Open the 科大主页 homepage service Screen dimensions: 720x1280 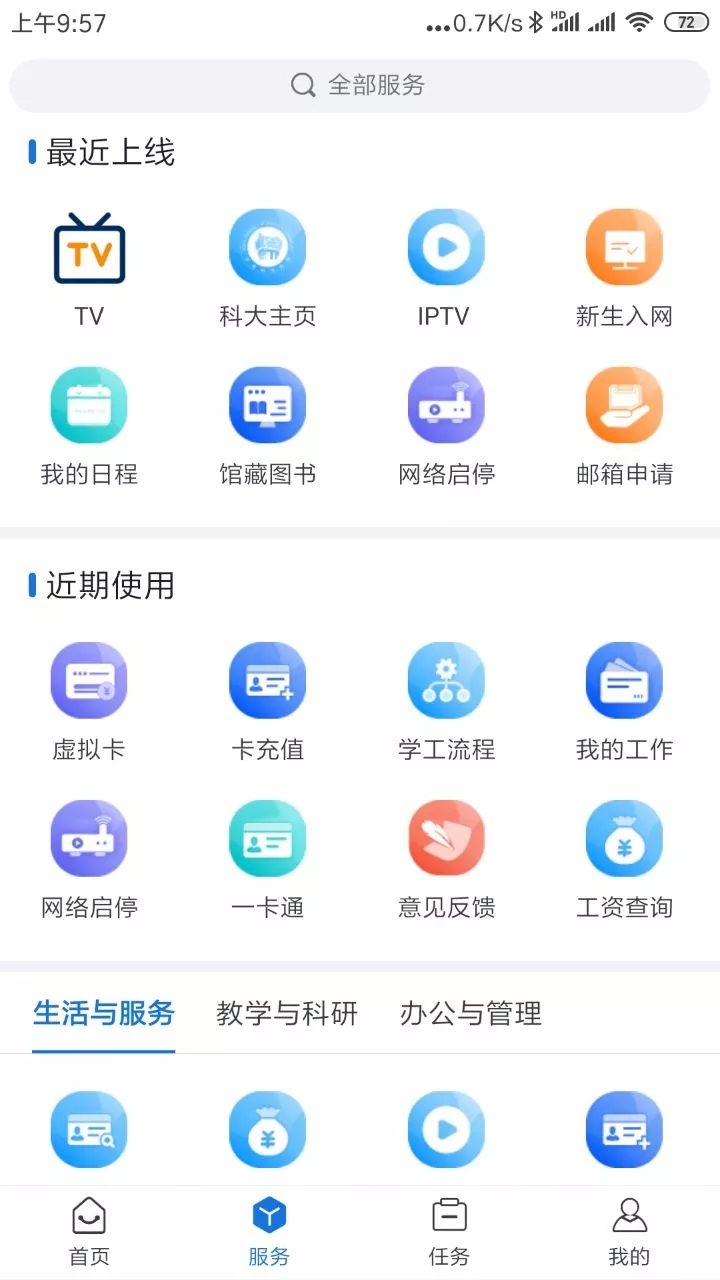click(x=267, y=247)
